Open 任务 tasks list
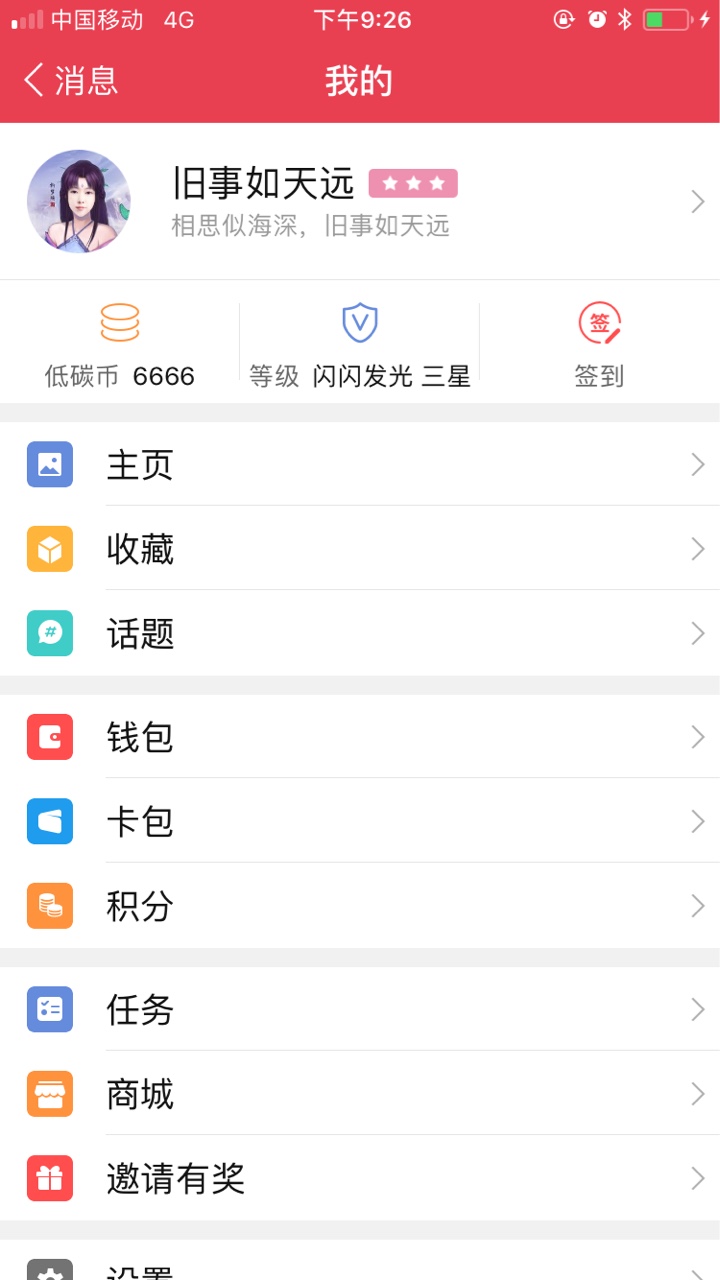Image resolution: width=720 pixels, height=1280 pixels. [360, 1010]
